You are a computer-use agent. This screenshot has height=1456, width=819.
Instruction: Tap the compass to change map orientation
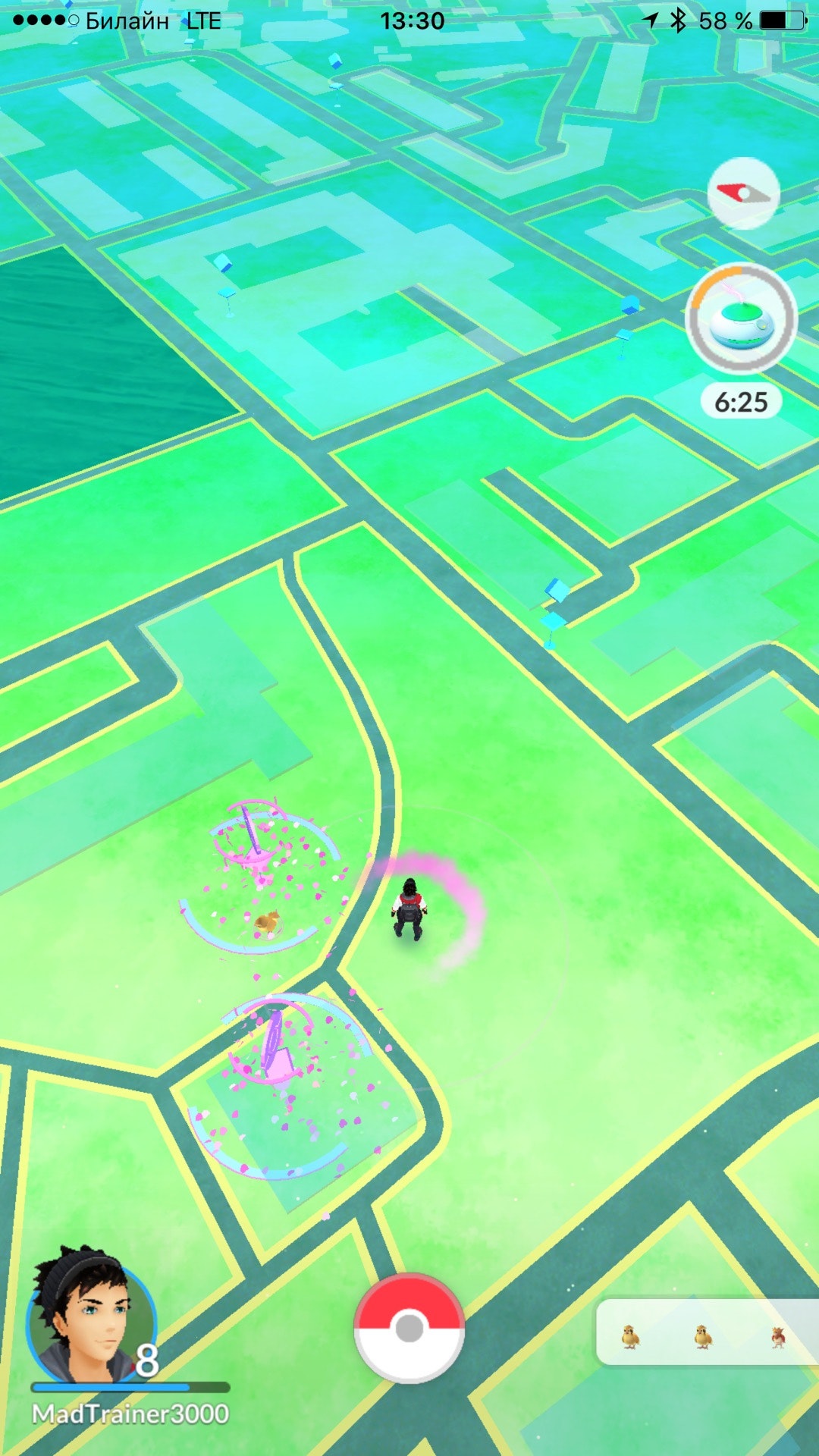[x=743, y=193]
